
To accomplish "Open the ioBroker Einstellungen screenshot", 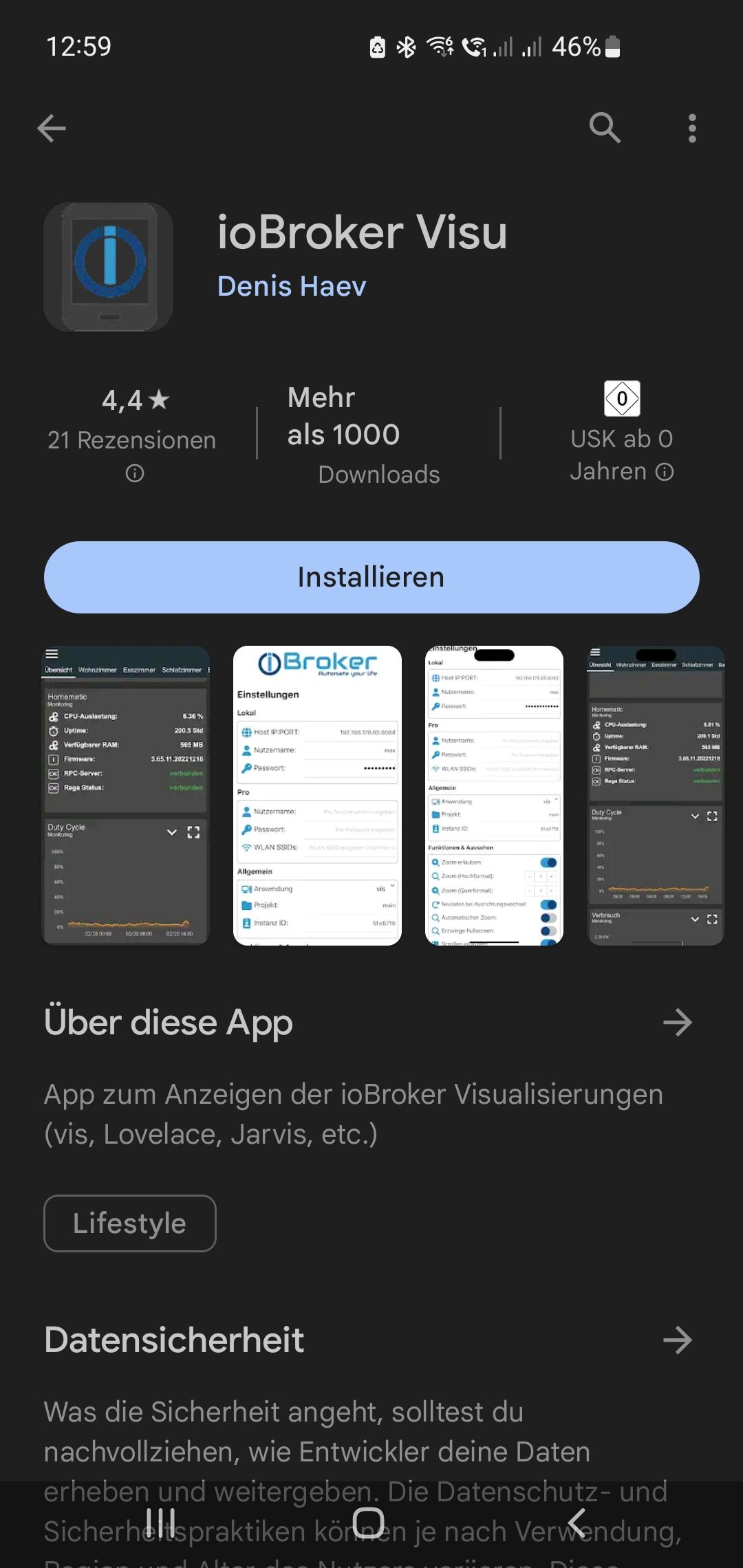I will coord(317,795).
